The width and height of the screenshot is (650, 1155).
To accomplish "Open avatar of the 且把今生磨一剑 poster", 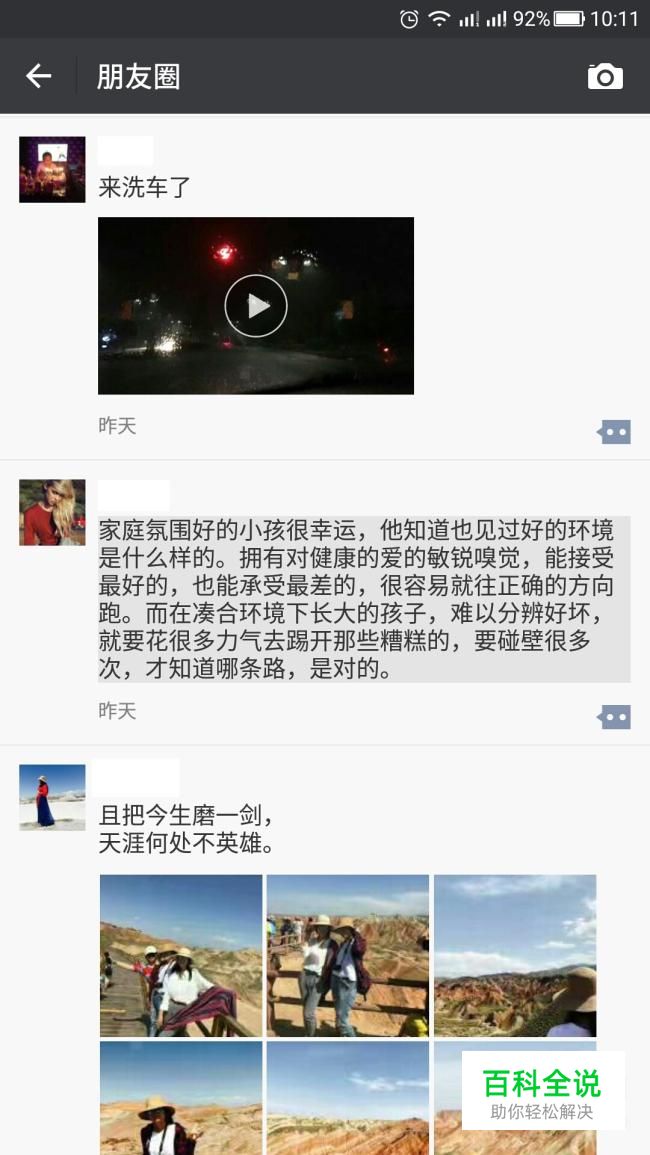I will pos(52,798).
